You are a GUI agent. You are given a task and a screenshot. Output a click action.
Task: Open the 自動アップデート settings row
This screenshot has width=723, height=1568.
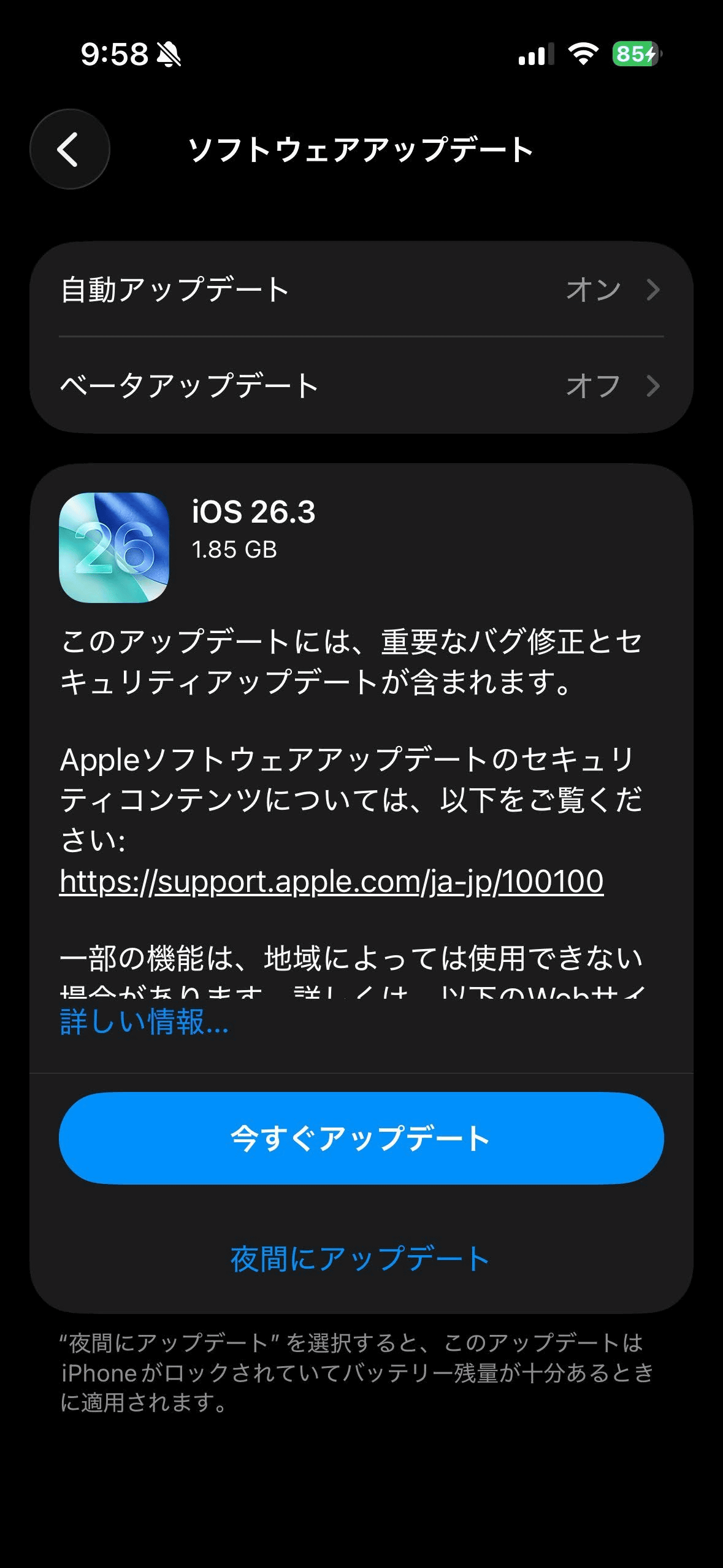(x=361, y=289)
